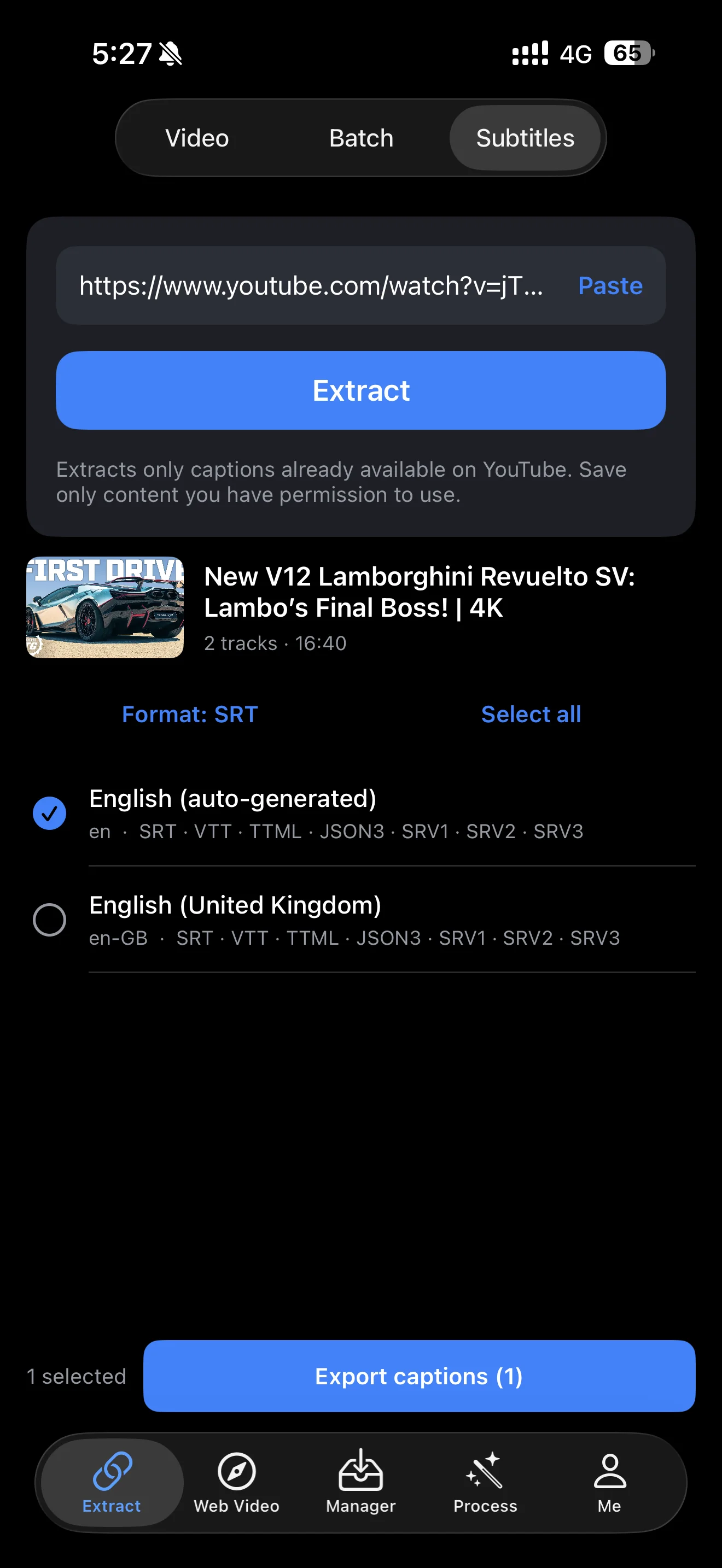Open the Lamborghini Revuelto video thumbnail
The image size is (722, 1568).
(104, 607)
